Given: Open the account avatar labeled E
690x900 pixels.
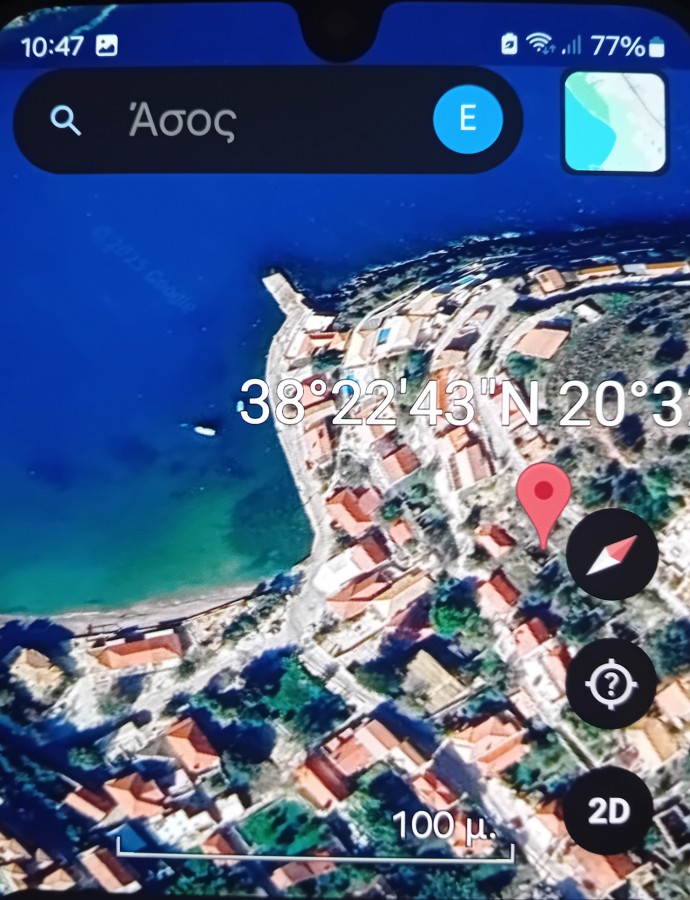Looking at the screenshot, I should click(x=468, y=119).
